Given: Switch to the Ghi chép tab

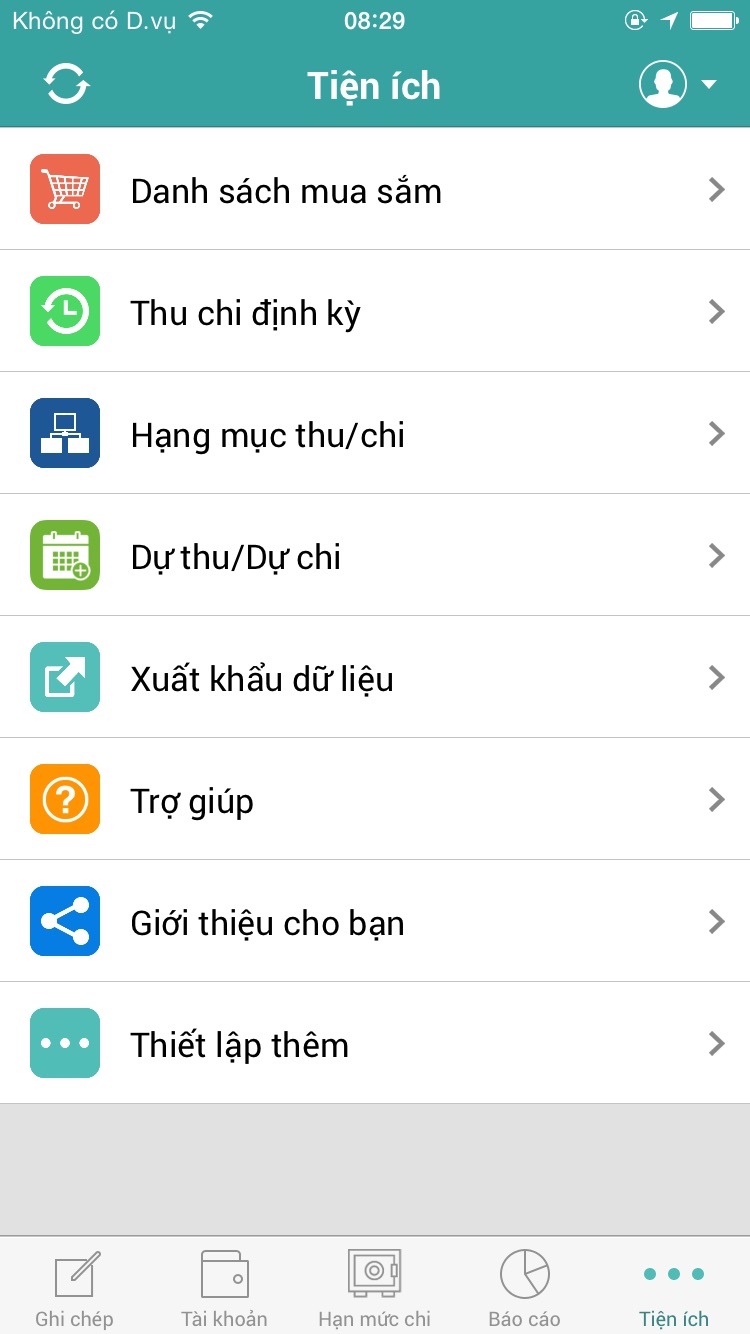Looking at the screenshot, I should [75, 1286].
